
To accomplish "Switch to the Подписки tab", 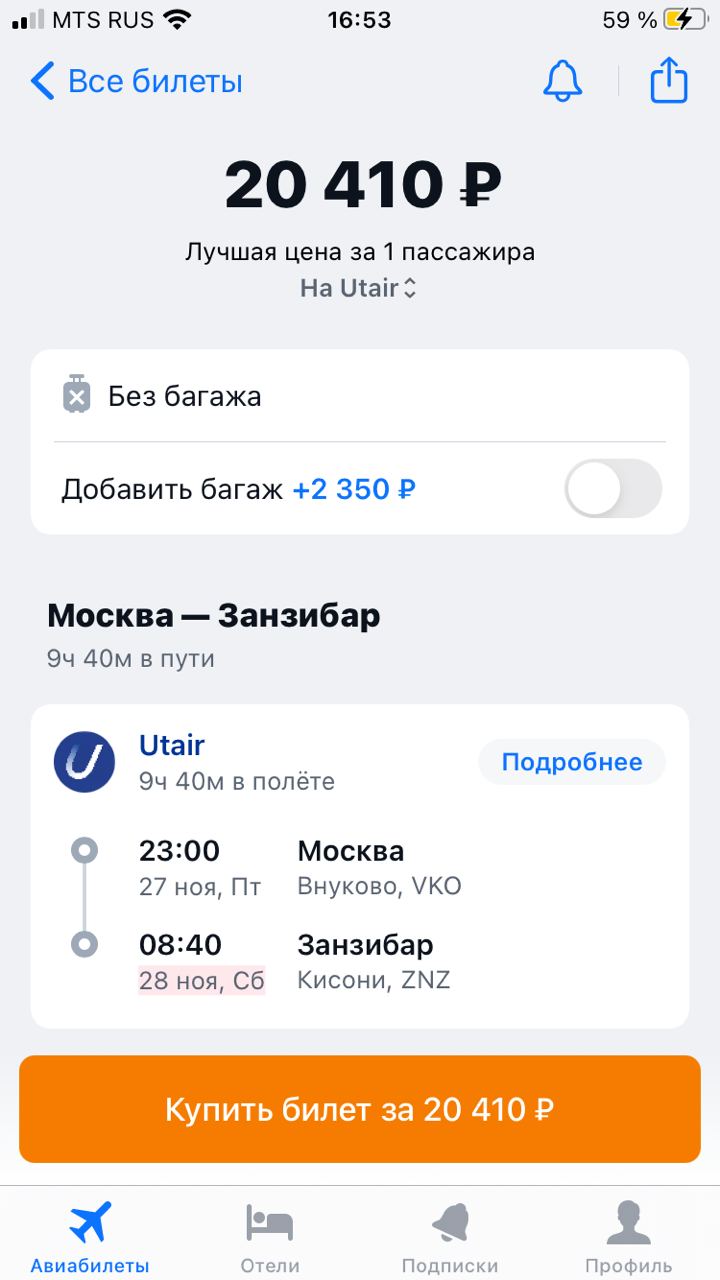I will coord(450,1238).
